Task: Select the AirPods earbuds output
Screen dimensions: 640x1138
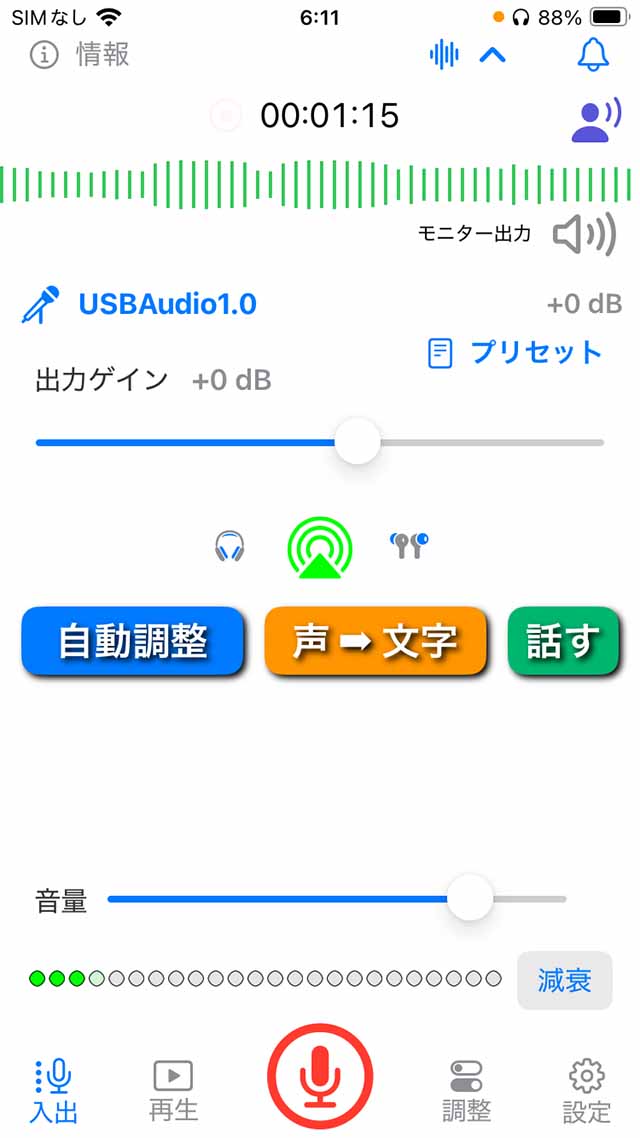Action: pos(409,546)
